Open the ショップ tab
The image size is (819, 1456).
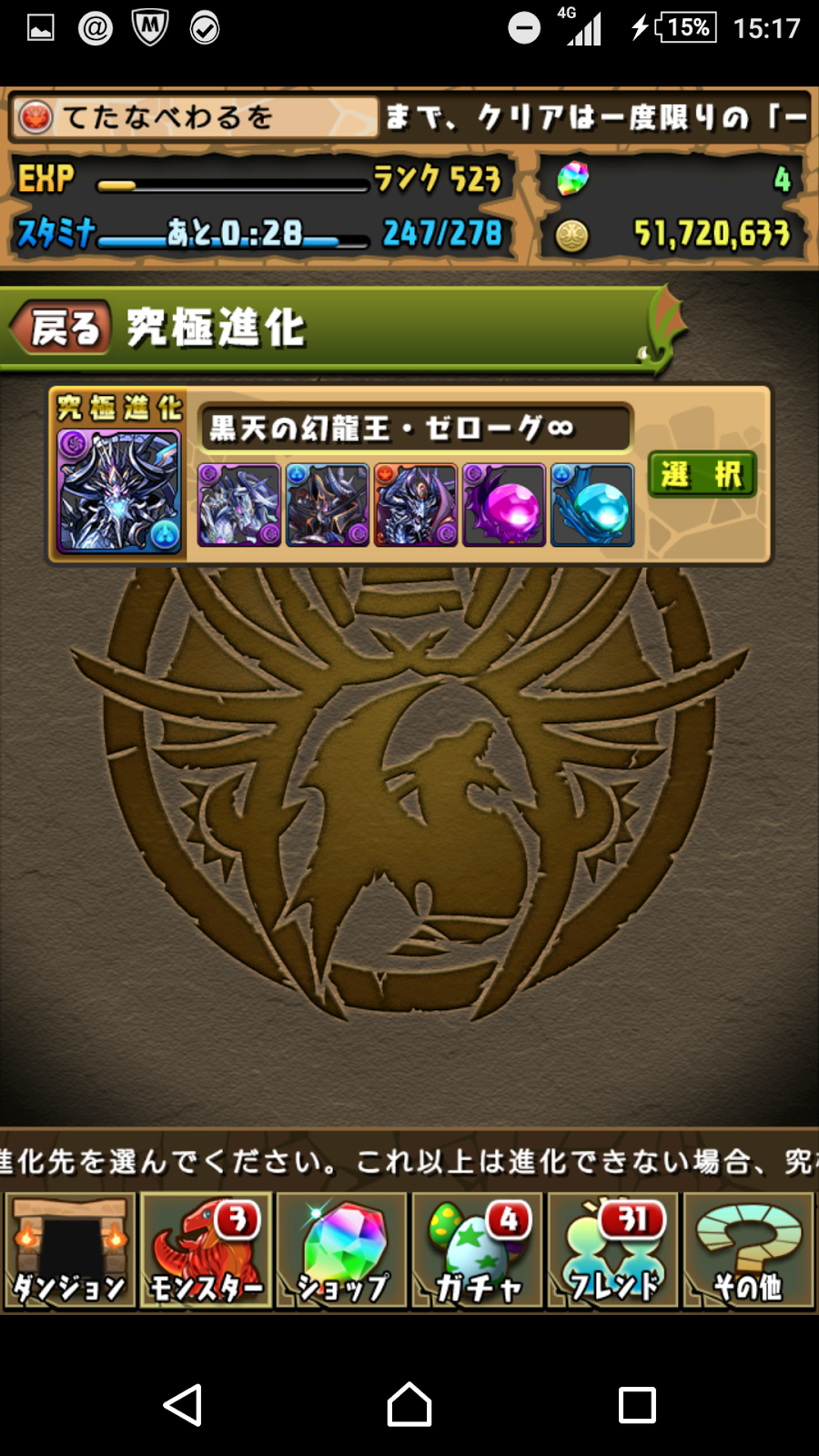tap(342, 1250)
